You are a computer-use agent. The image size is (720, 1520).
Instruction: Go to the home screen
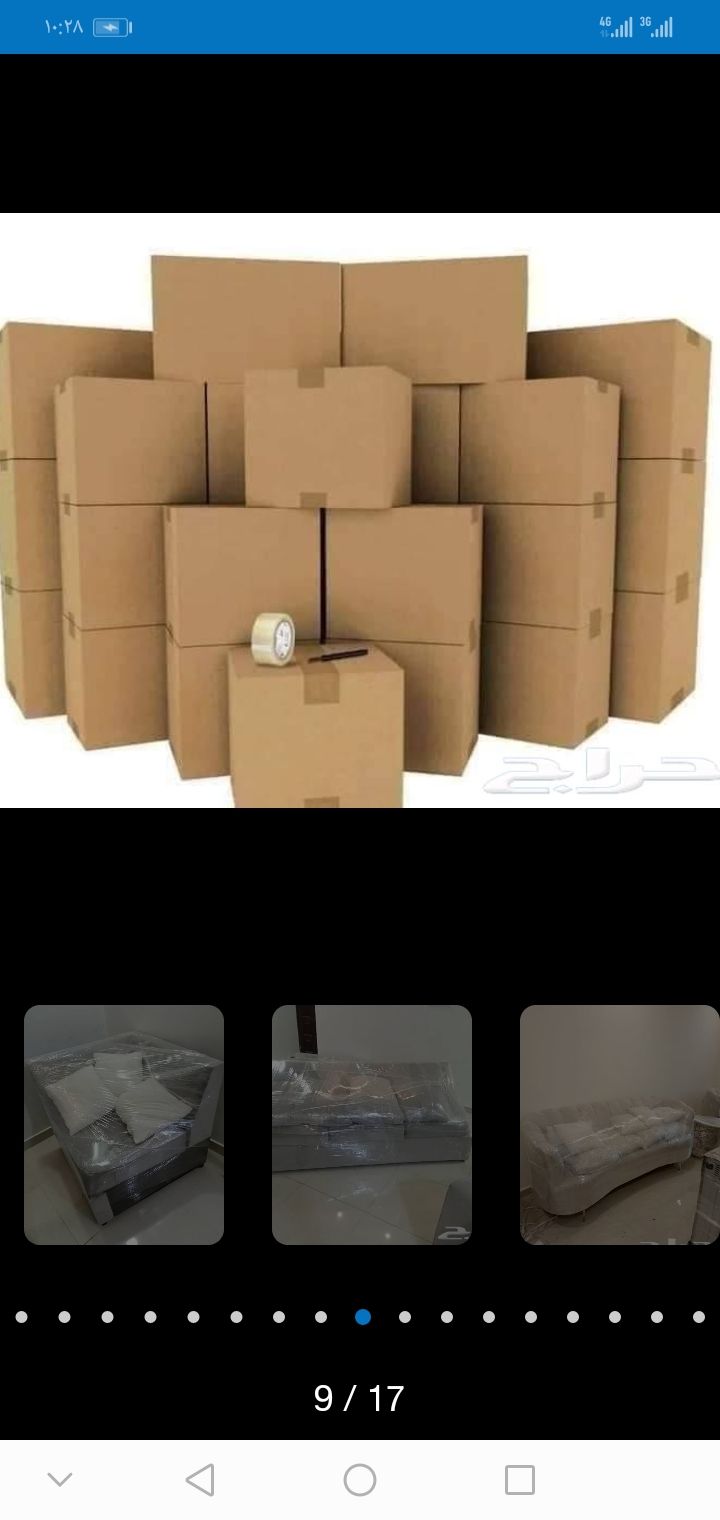[360, 1480]
